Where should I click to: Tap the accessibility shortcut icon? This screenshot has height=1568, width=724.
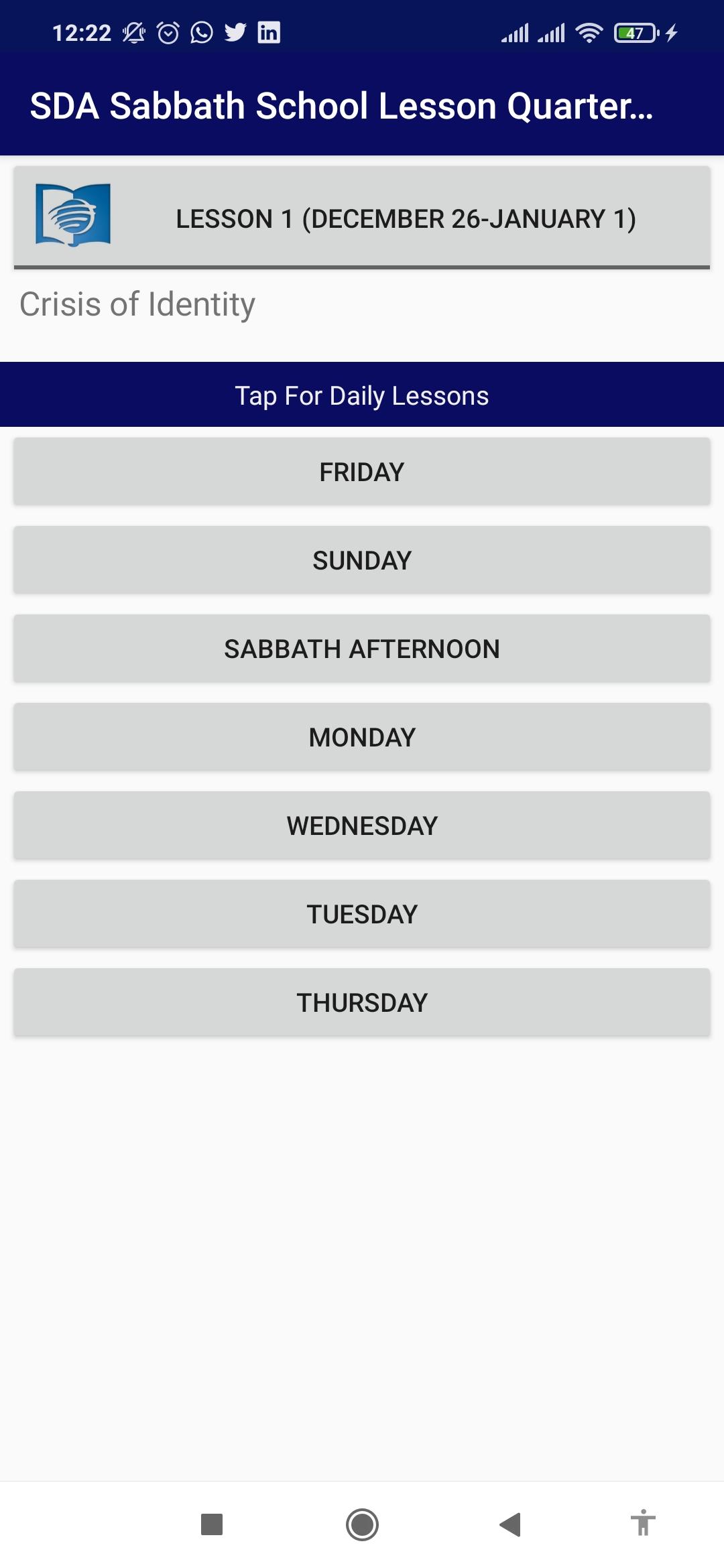[x=643, y=1522]
